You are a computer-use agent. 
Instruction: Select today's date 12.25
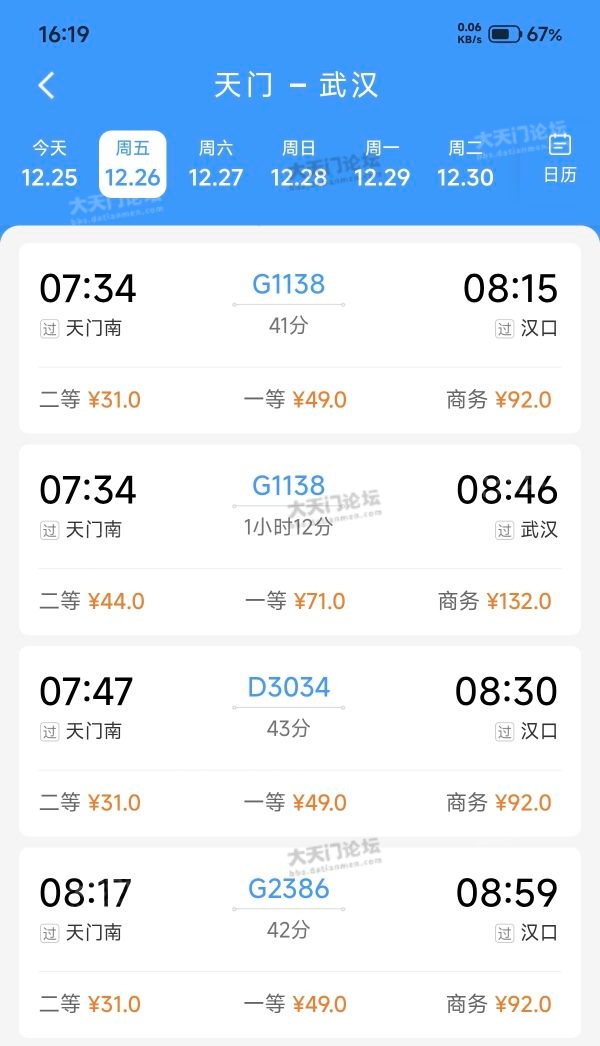49,164
